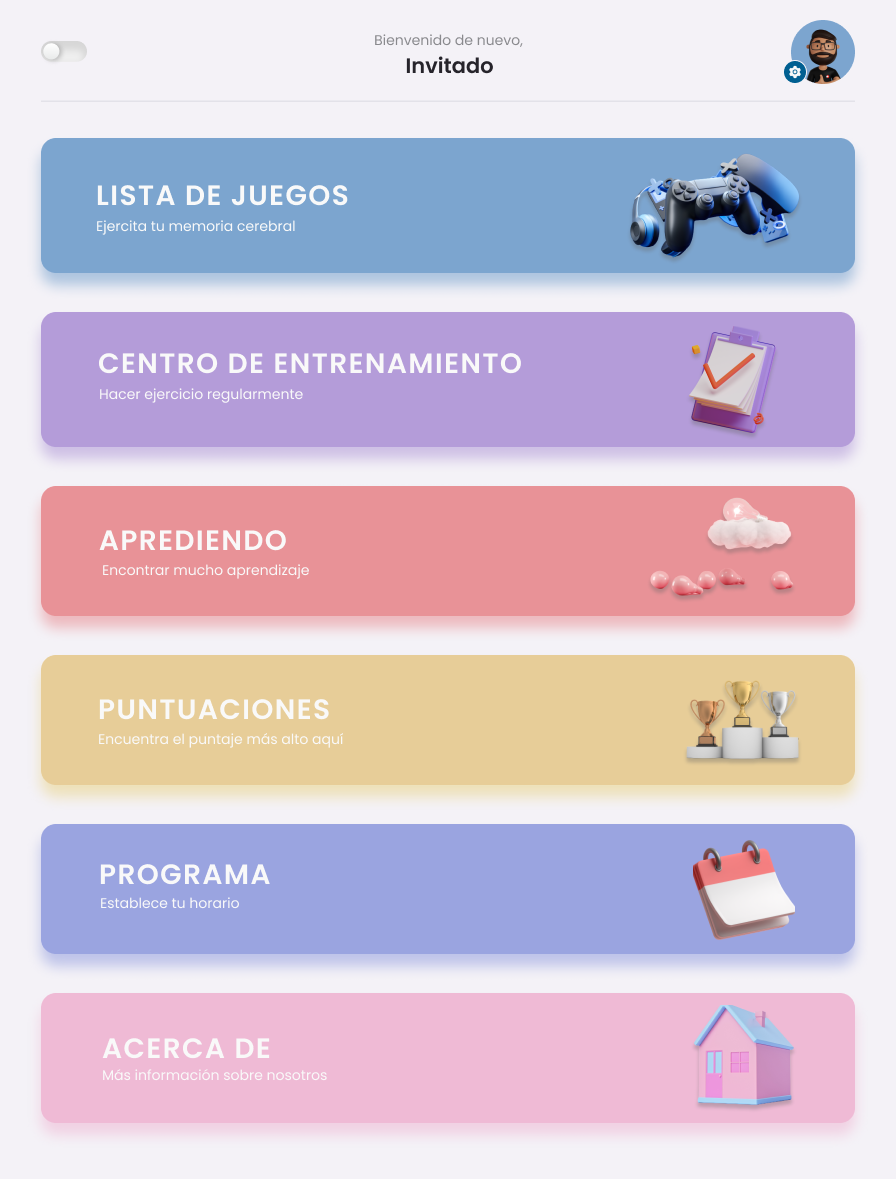Image resolution: width=896 pixels, height=1179 pixels.
Task: Click the Invitado user name
Action: coord(448,66)
